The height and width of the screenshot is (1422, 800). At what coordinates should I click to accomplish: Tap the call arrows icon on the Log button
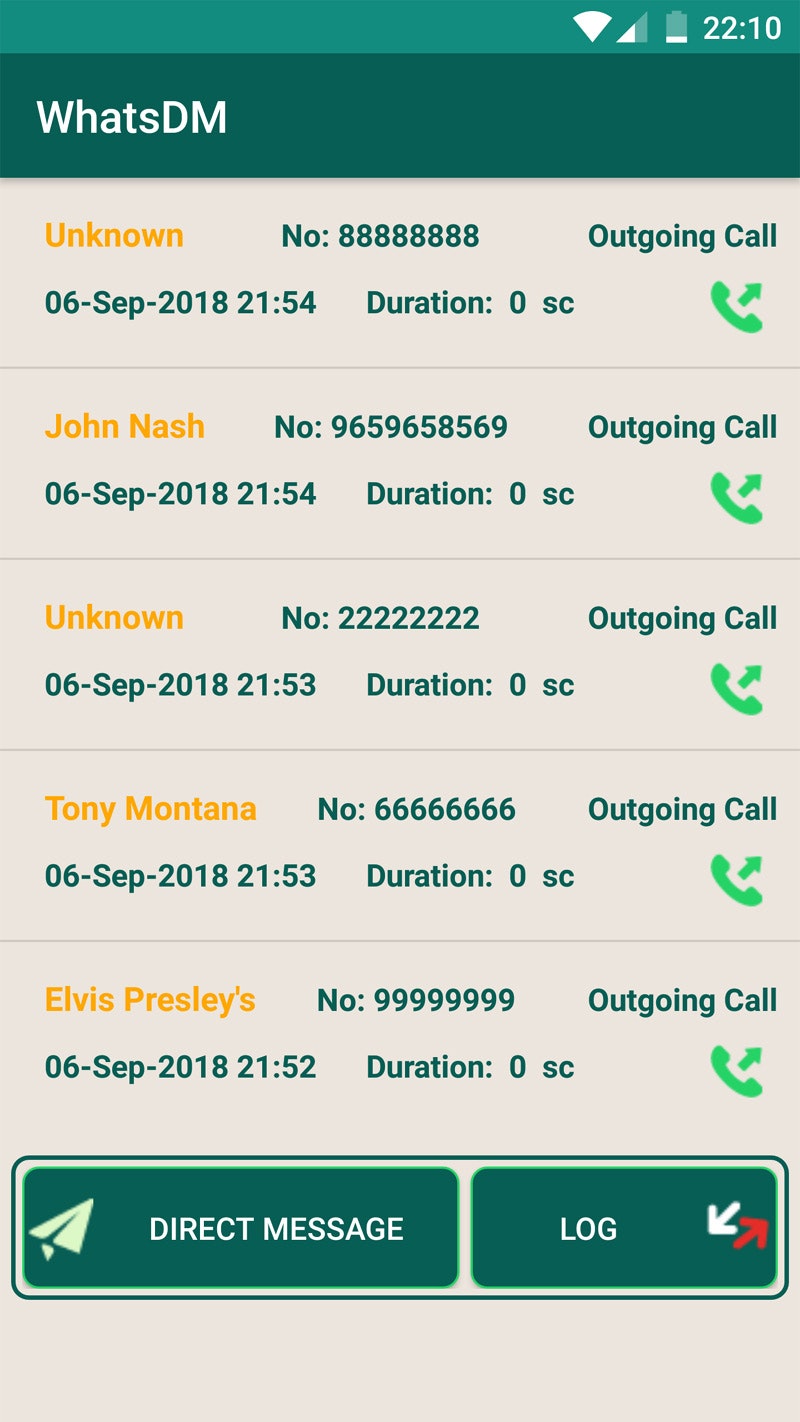(737, 1227)
